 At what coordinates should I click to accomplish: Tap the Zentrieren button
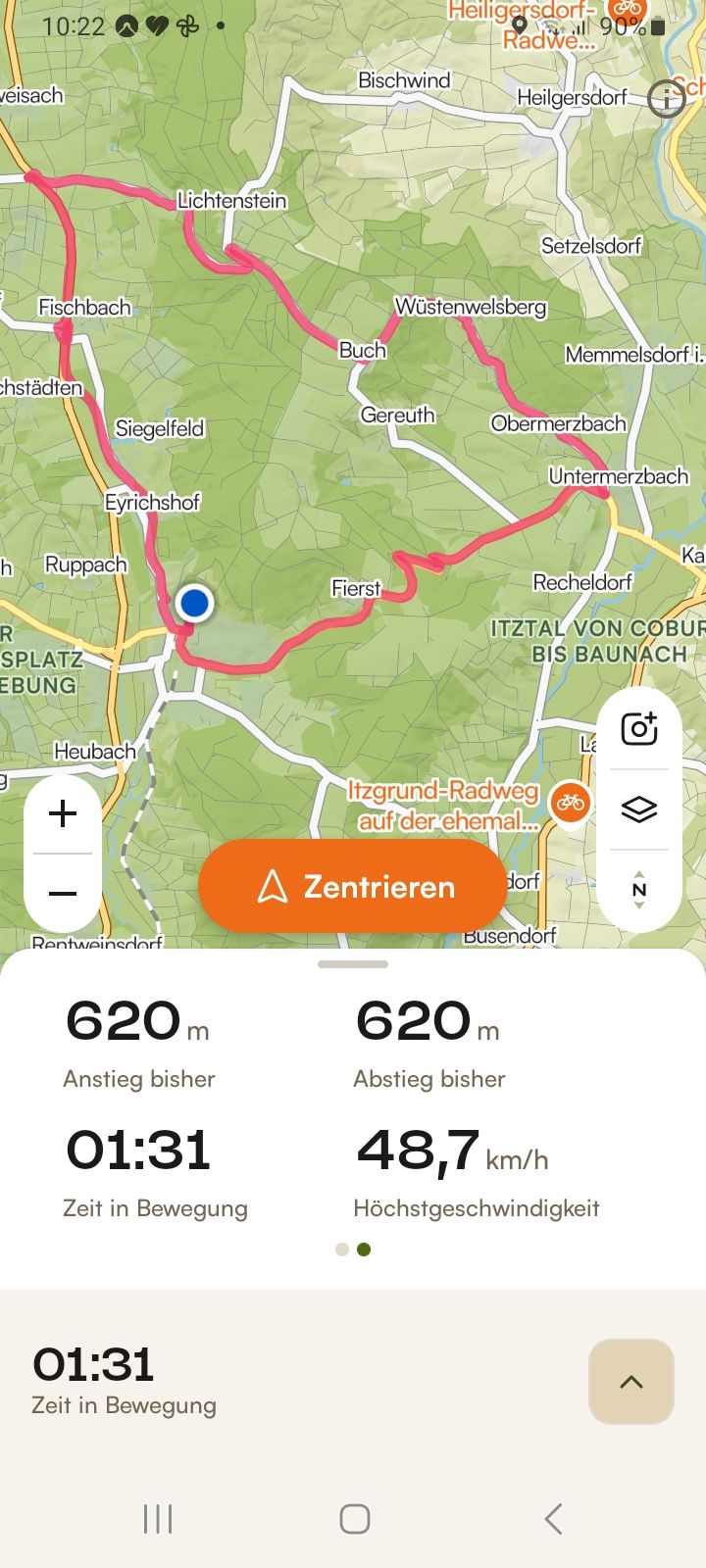353,887
